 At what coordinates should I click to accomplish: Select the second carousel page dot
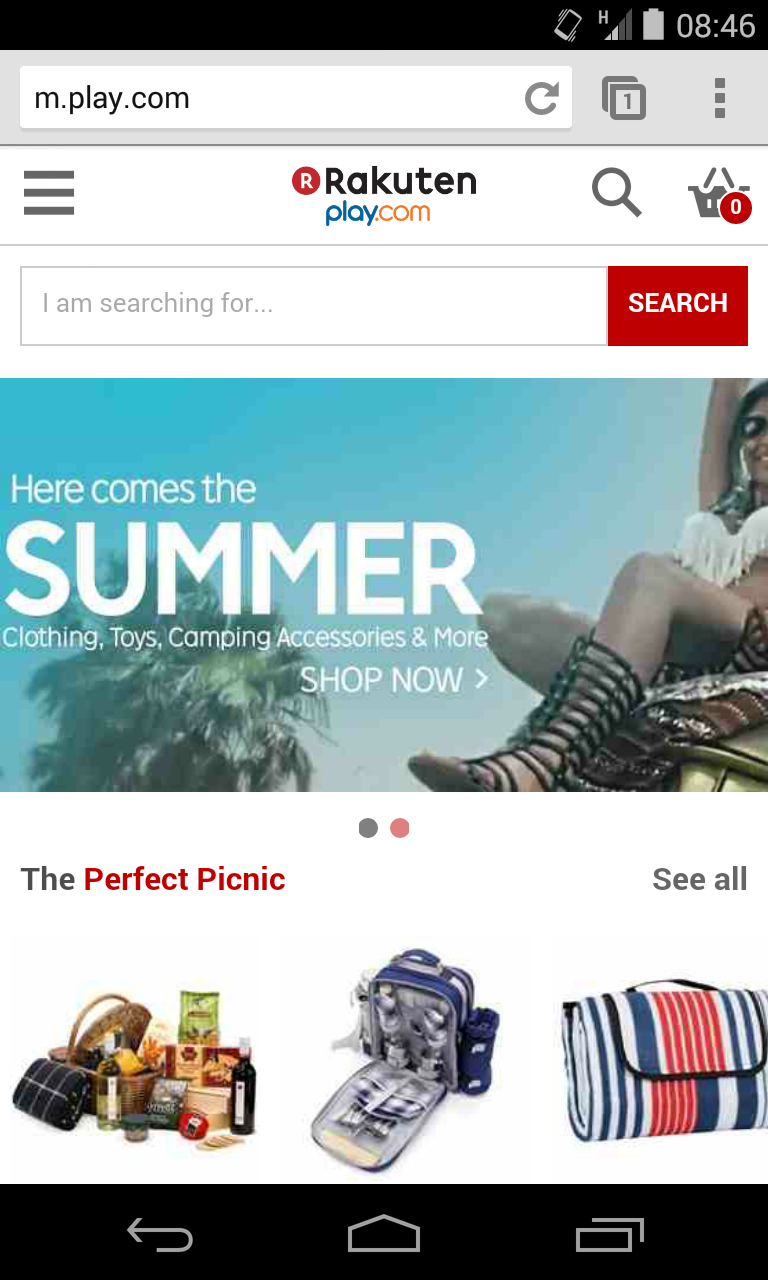click(400, 828)
